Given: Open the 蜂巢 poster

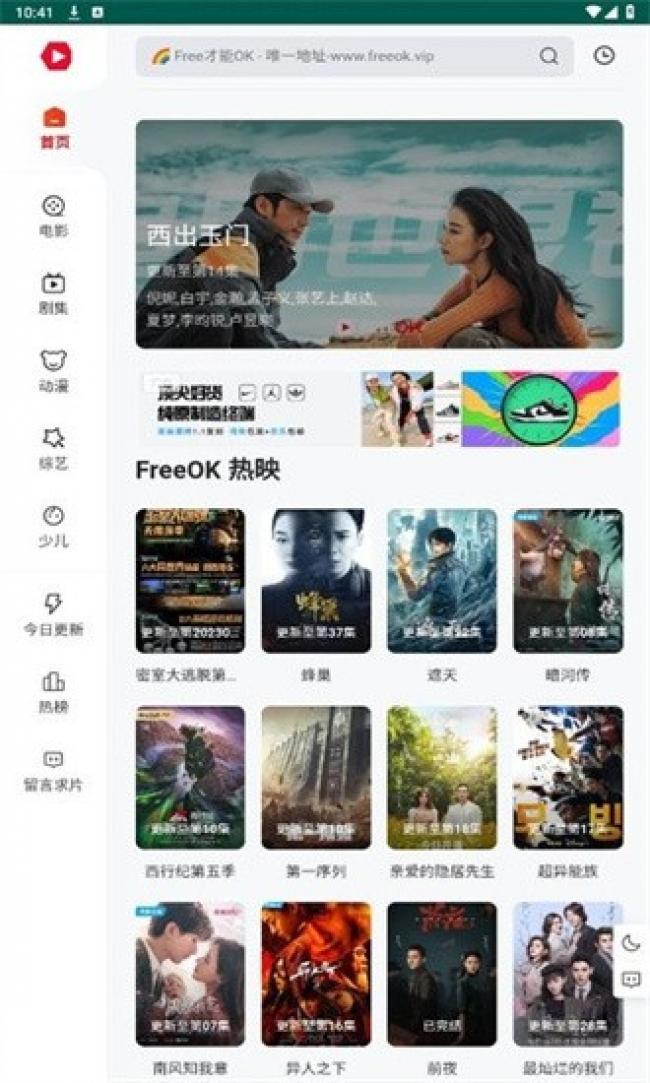Looking at the screenshot, I should point(316,581).
